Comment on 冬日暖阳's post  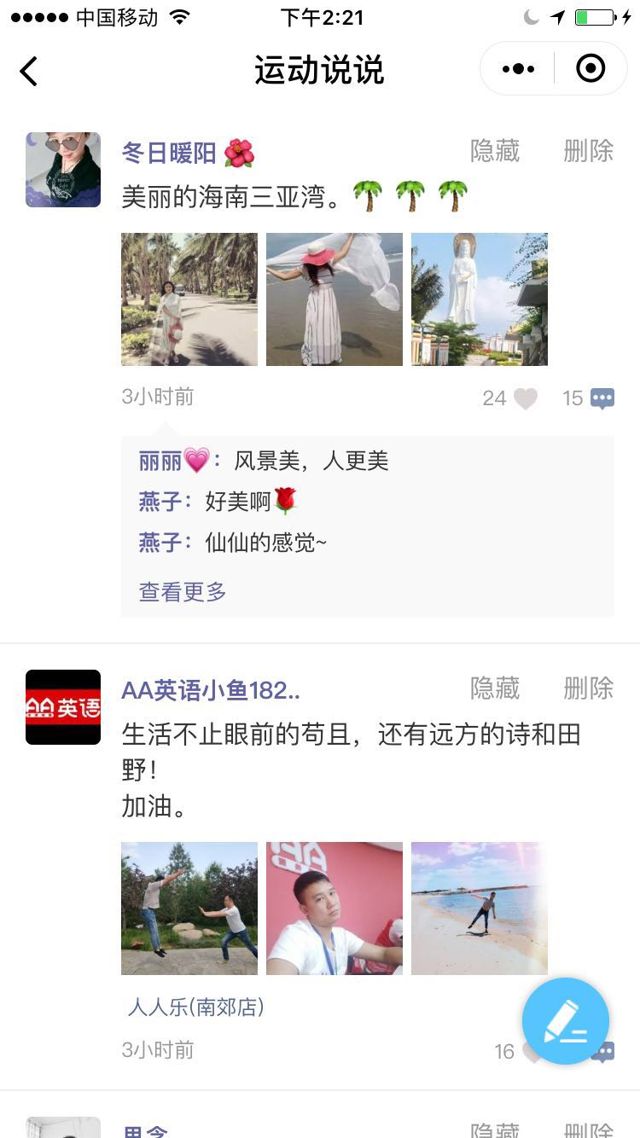click(602, 399)
